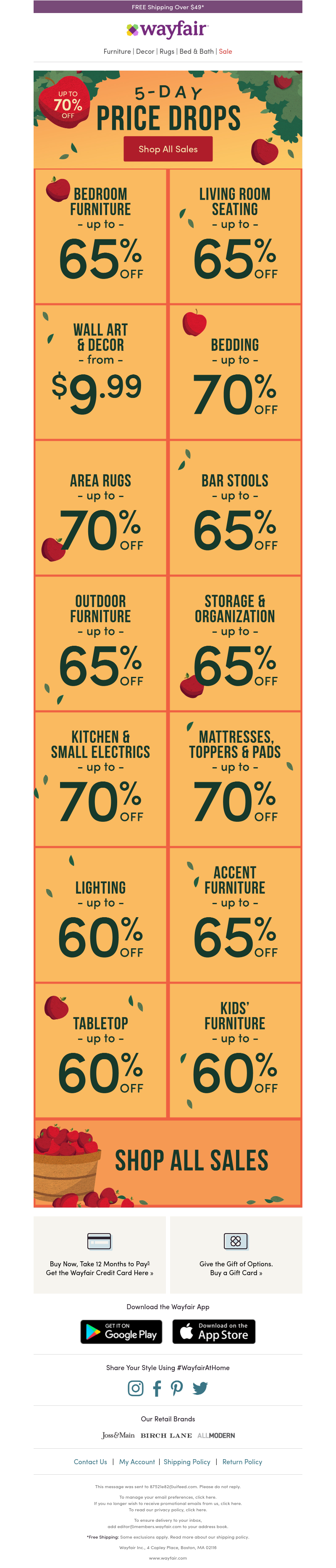Image resolution: width=336 pixels, height=1568 pixels.
Task: Tap the Shop All Sales button
Action: (168, 148)
